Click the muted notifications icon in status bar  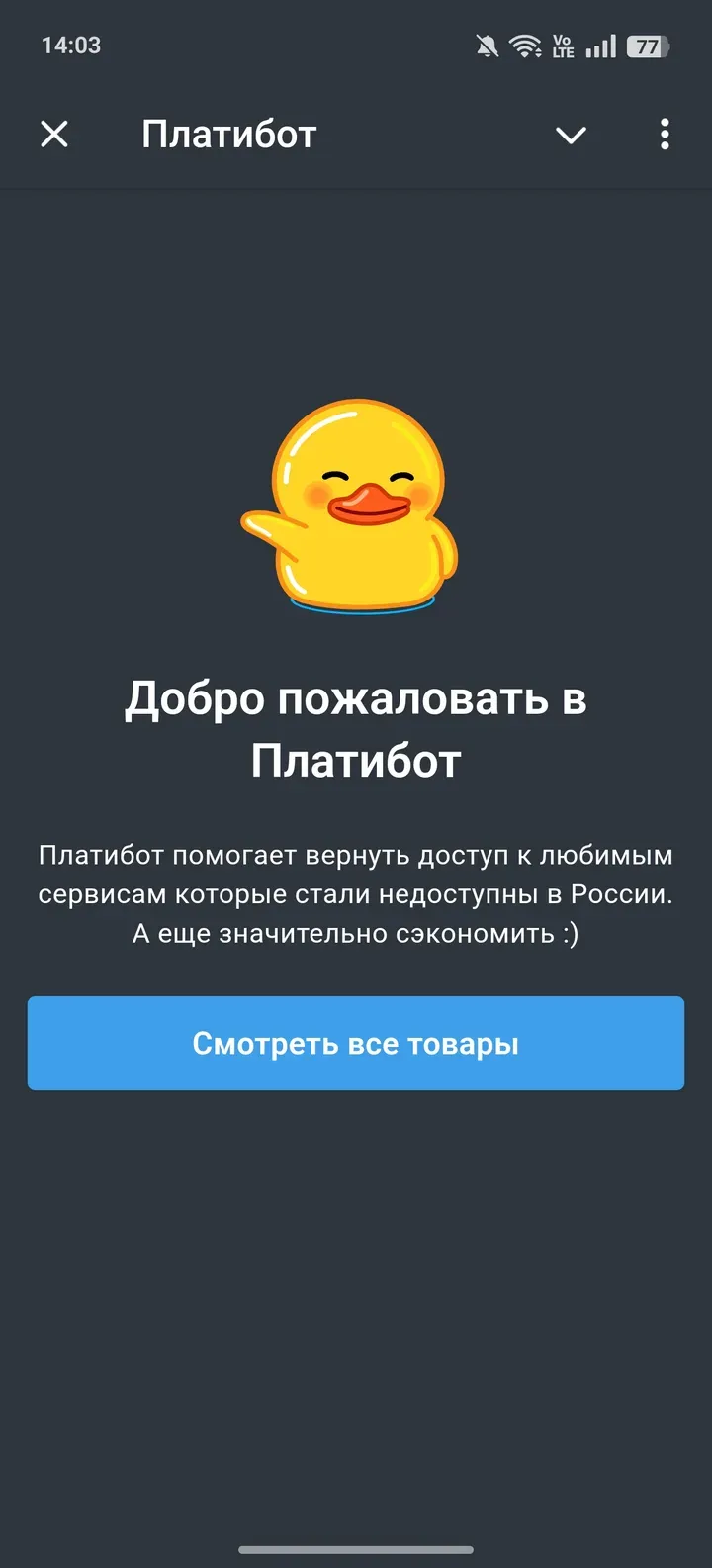(486, 44)
